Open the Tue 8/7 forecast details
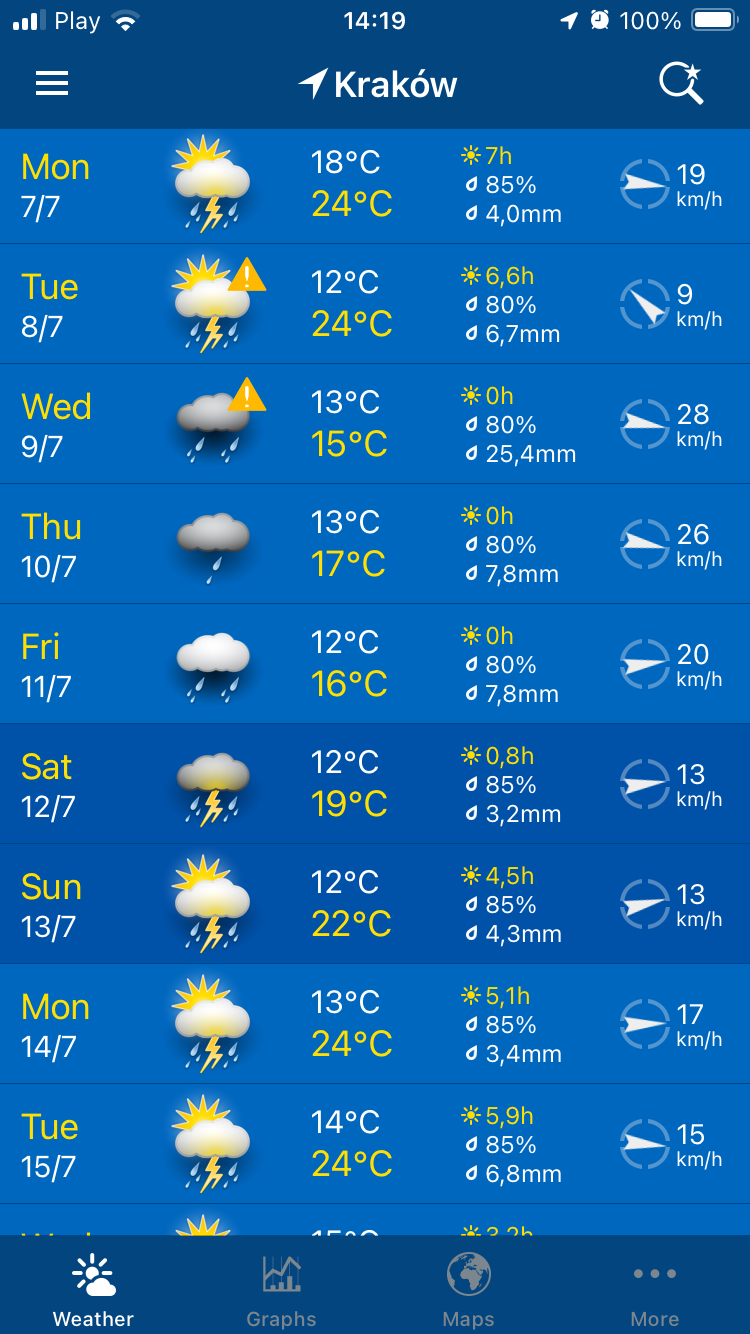750x1334 pixels. (x=375, y=305)
